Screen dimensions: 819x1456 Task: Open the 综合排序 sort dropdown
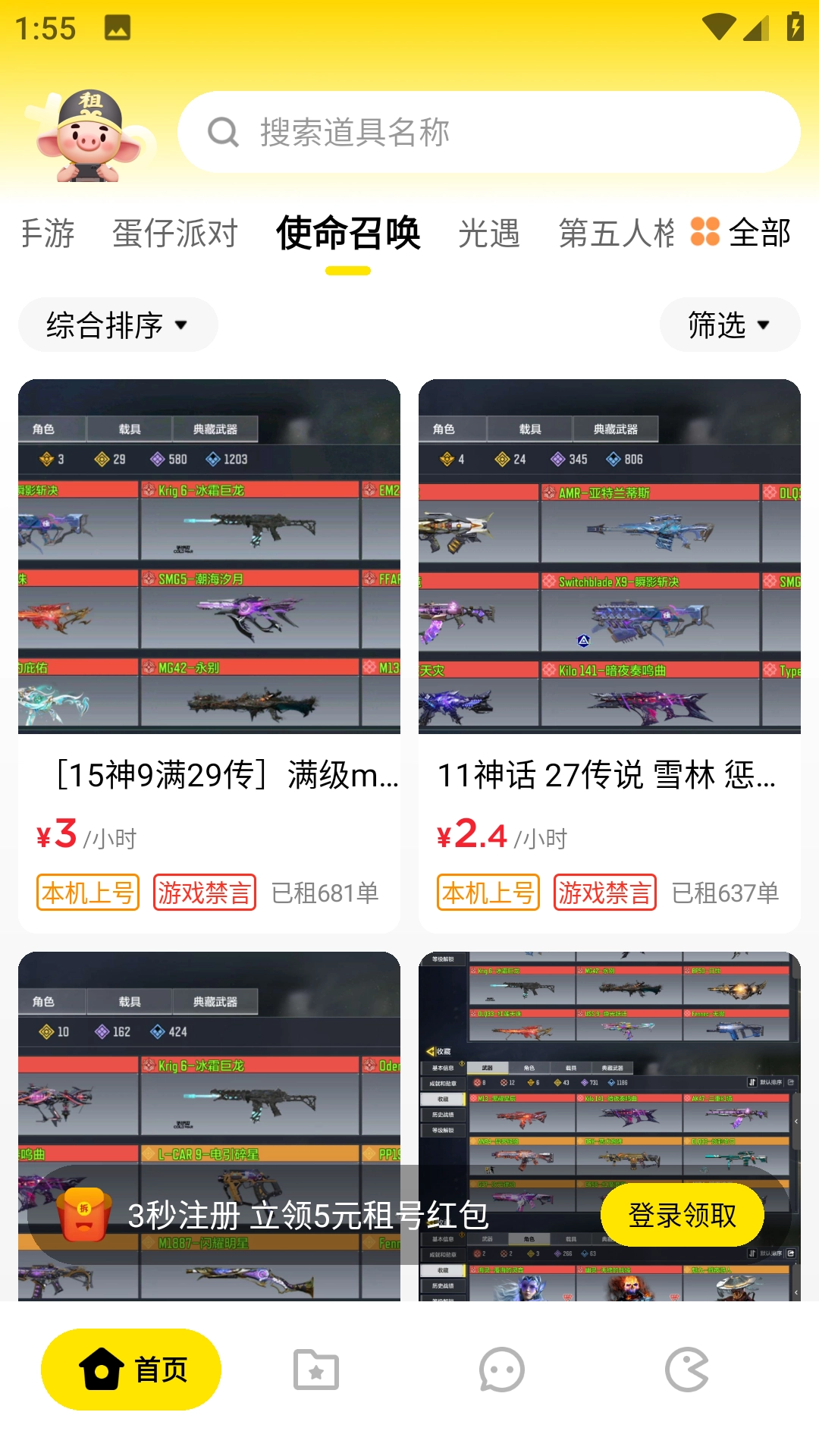[x=116, y=325]
